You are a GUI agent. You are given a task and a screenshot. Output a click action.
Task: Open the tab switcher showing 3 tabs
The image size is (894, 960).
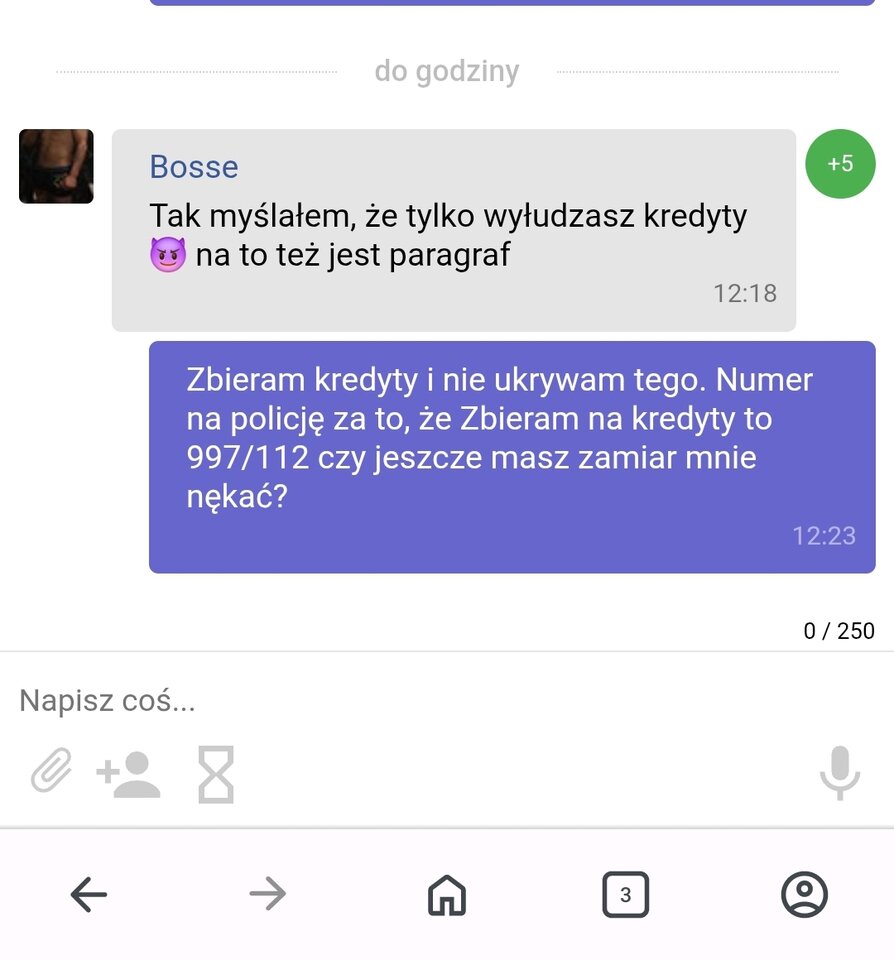[625, 894]
